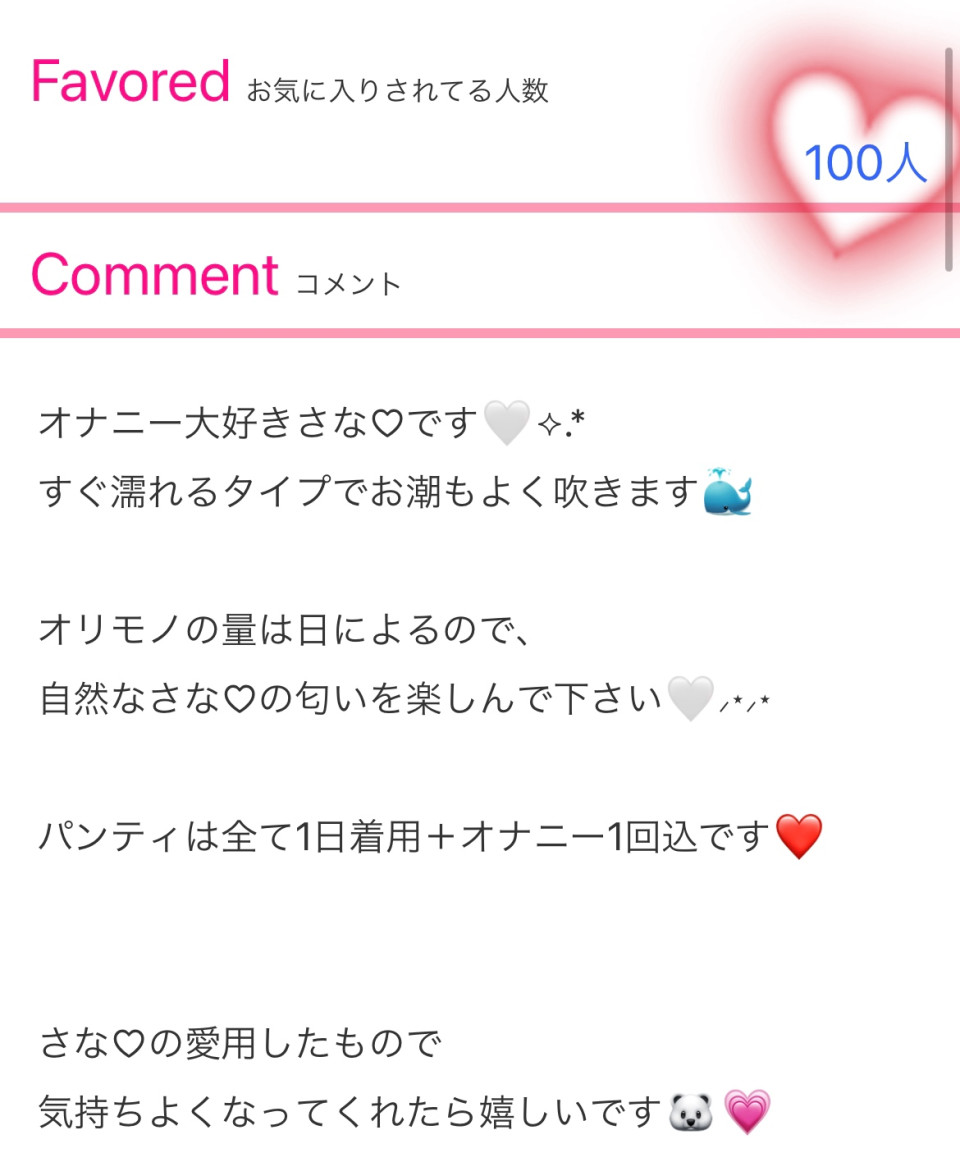Open the 100人 favored users link
Screen dimensions: 960x1153
(x=865, y=163)
